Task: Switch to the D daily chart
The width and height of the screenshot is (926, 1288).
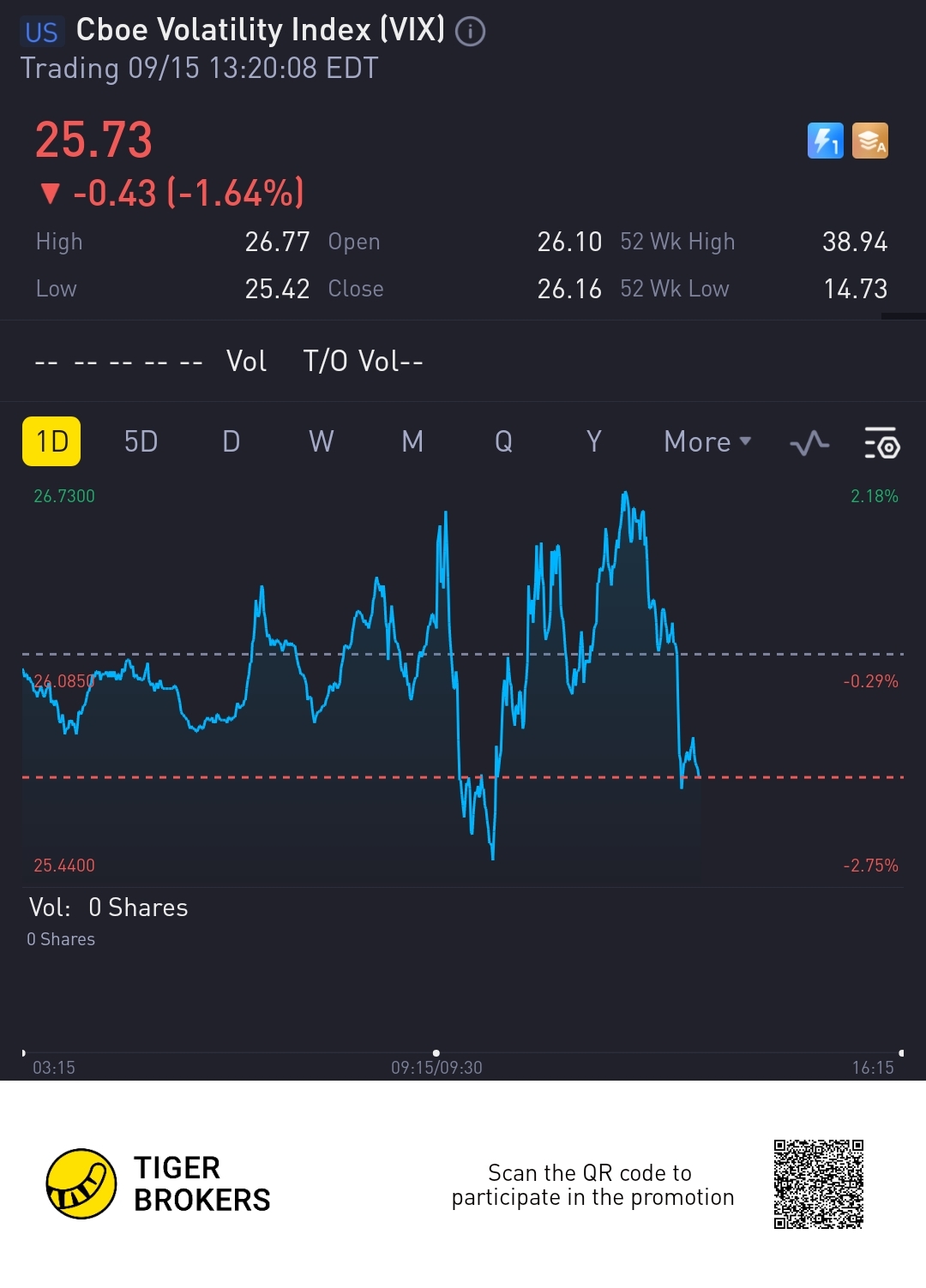Action: (231, 441)
